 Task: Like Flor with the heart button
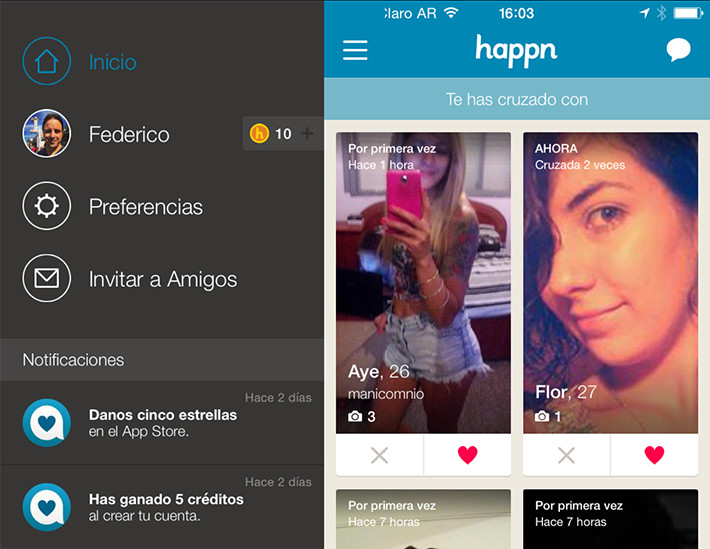click(x=654, y=455)
